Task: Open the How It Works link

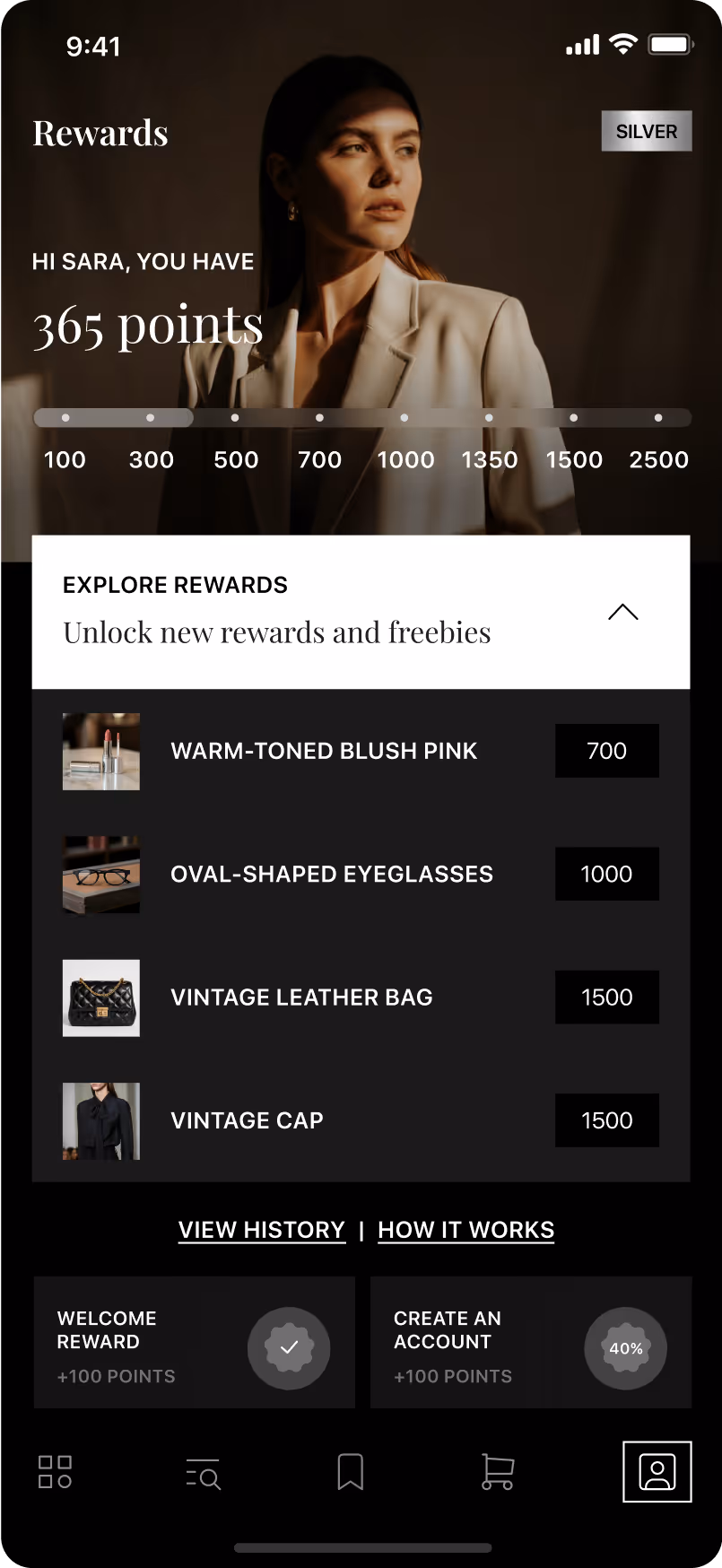Action: pos(466,1230)
